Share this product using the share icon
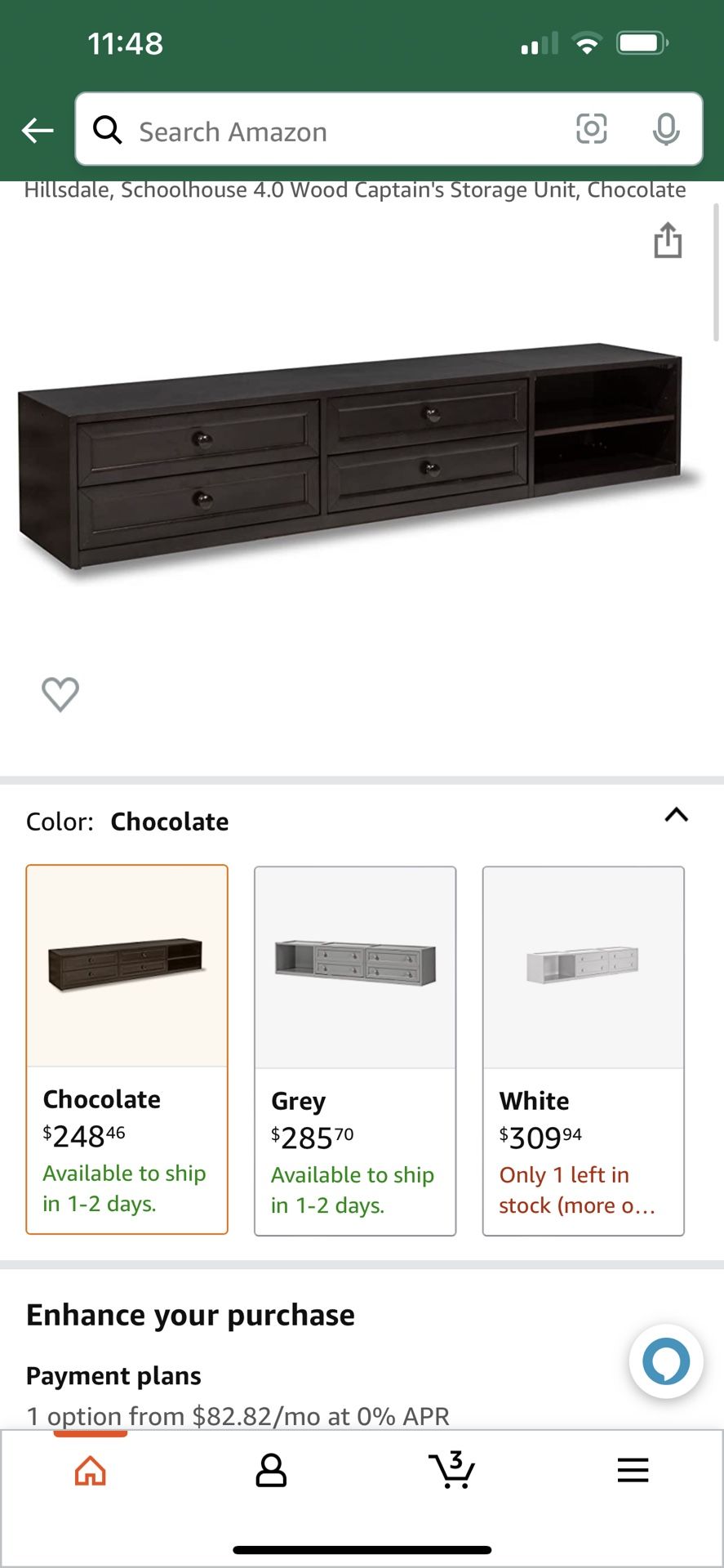 [668, 241]
